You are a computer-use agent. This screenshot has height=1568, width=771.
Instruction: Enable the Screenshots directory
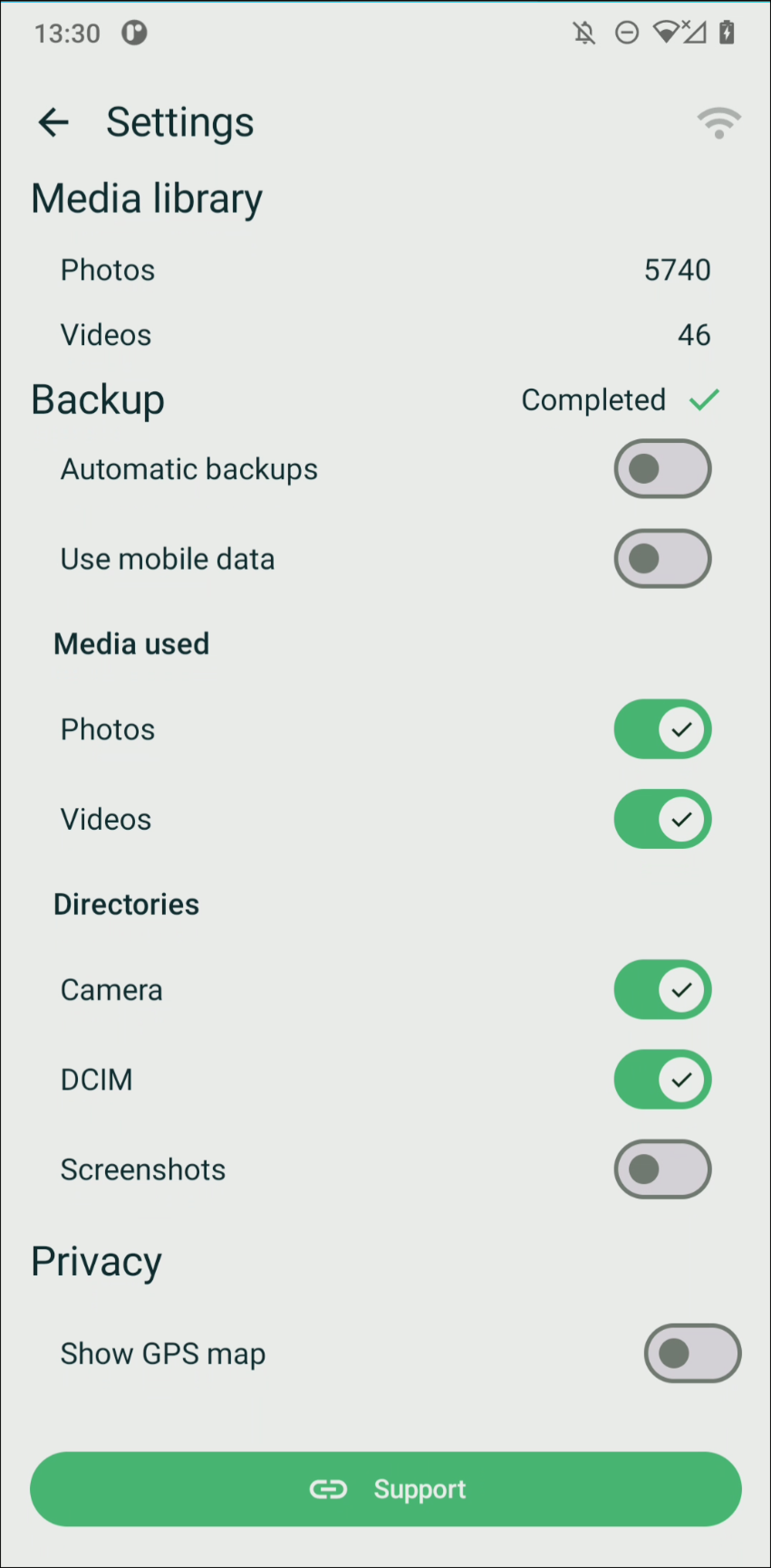(662, 1169)
